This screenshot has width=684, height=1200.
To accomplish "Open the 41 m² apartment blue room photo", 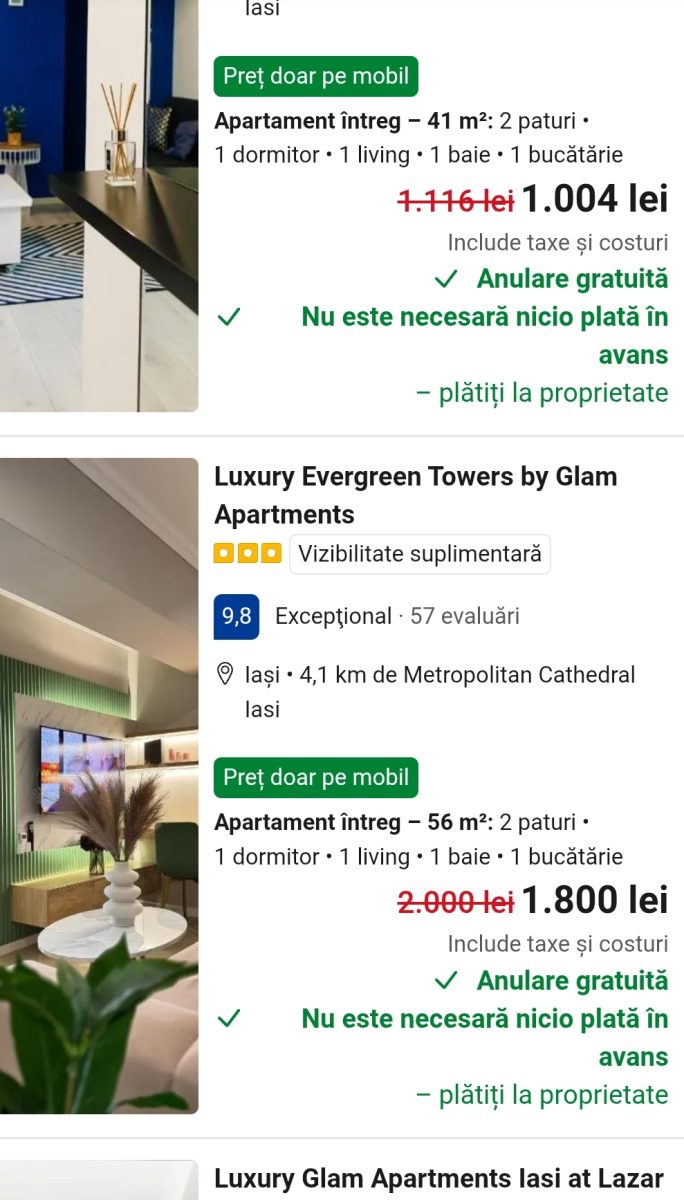I will point(99,205).
